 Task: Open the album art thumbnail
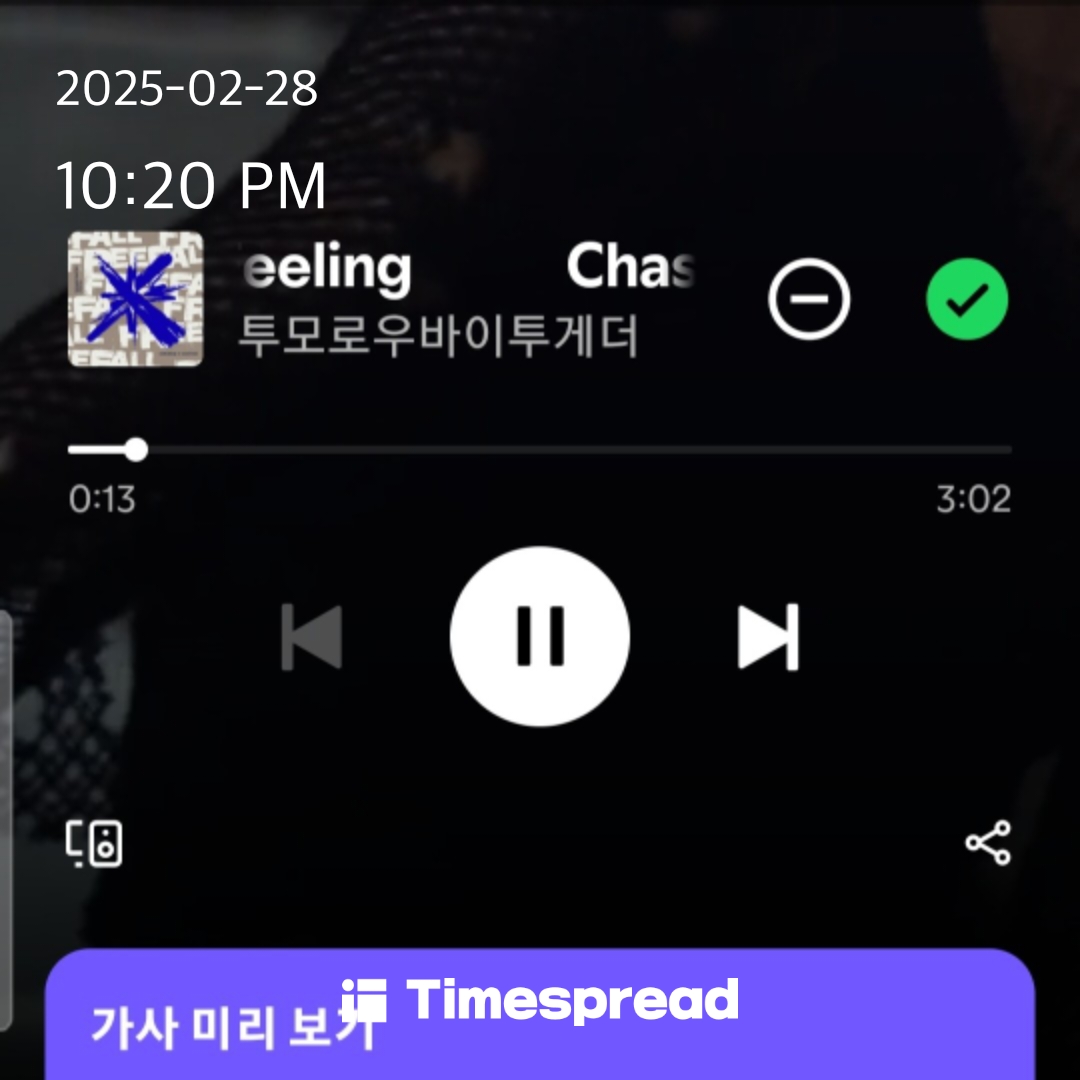click(x=135, y=299)
